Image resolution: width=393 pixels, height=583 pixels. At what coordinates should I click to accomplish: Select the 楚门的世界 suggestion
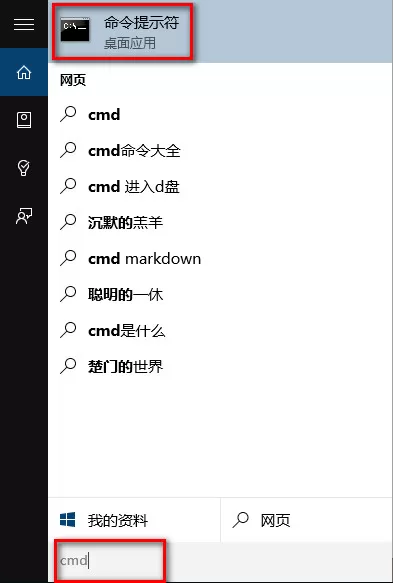[220, 367]
